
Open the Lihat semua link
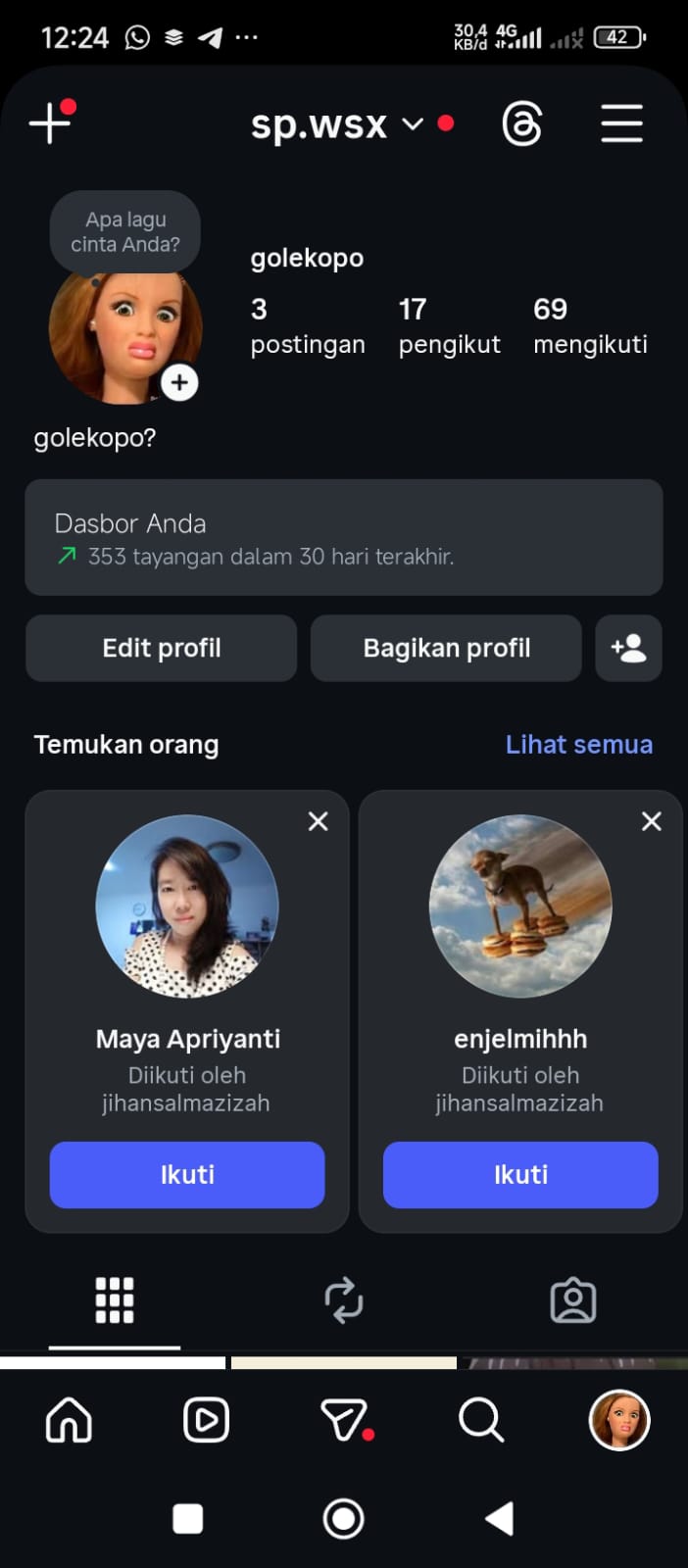point(578,745)
